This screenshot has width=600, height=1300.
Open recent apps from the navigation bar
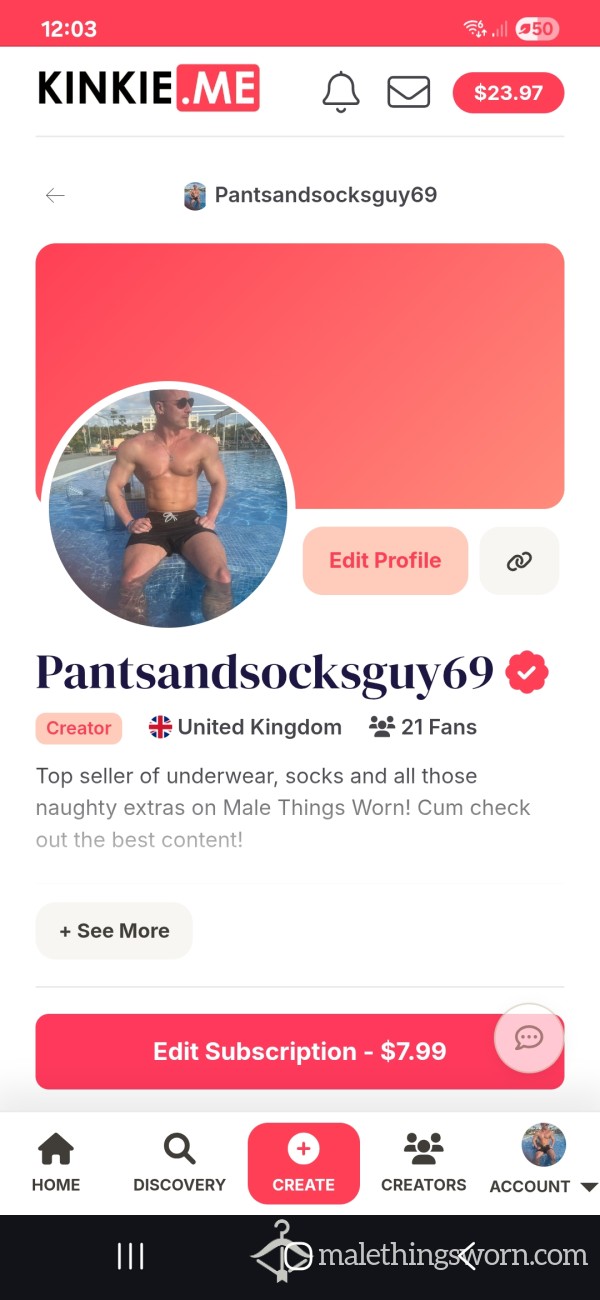tap(131, 1256)
